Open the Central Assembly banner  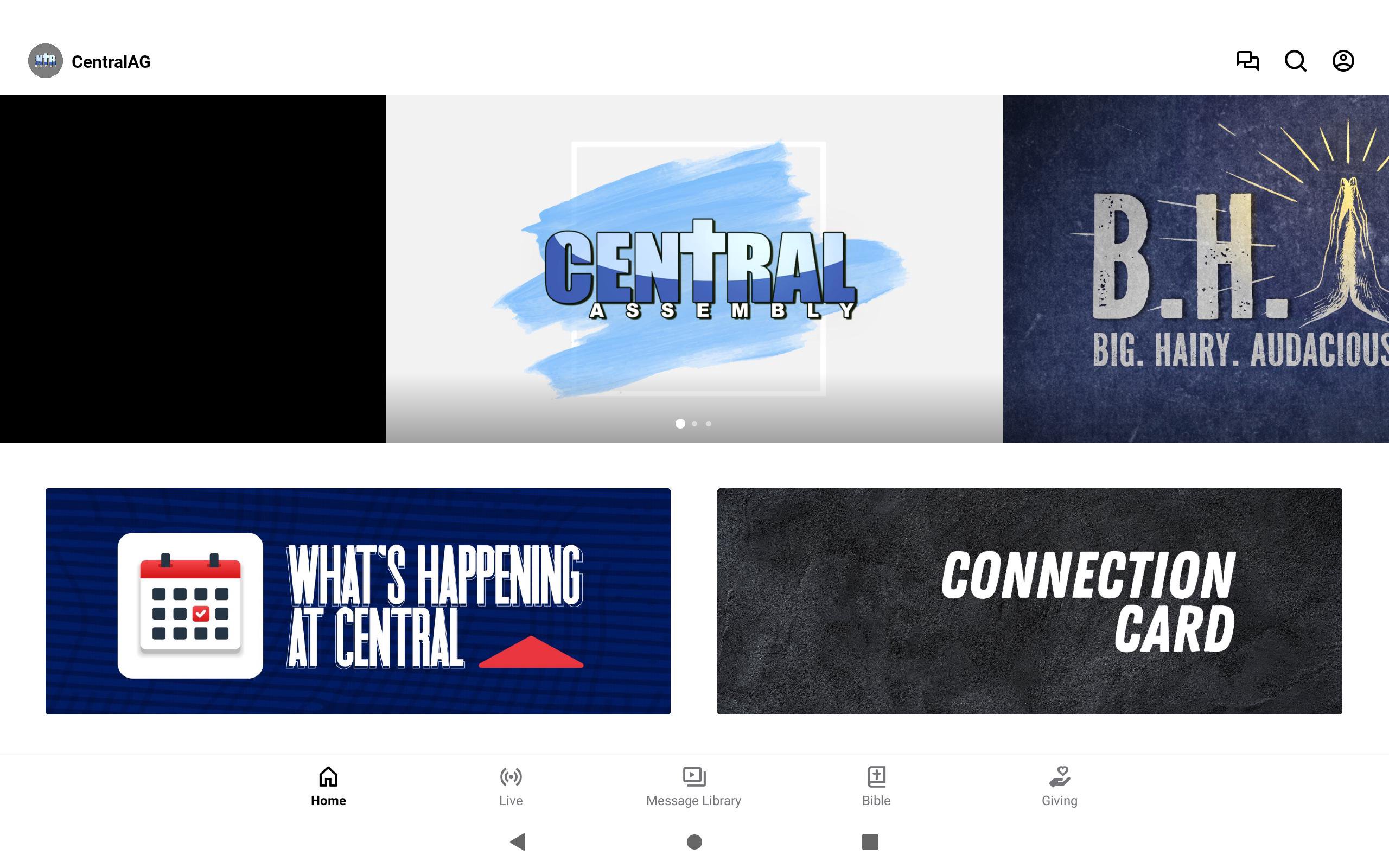click(694, 269)
